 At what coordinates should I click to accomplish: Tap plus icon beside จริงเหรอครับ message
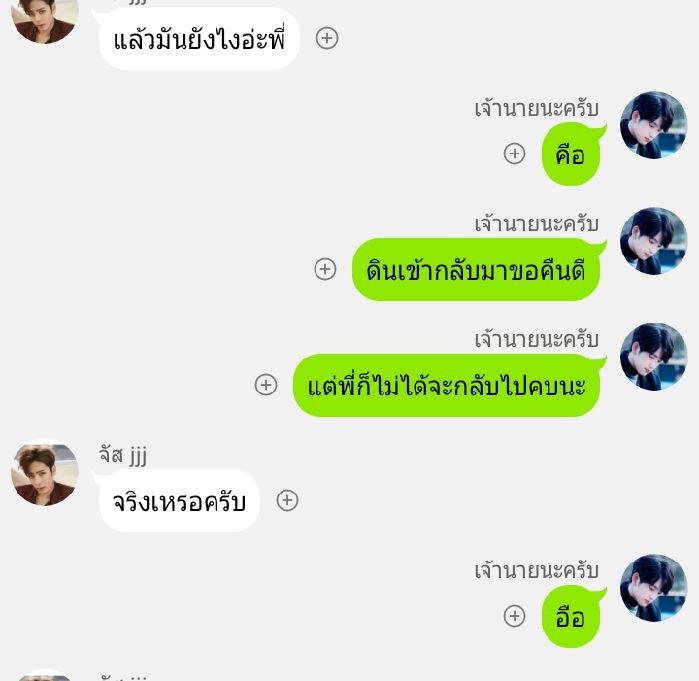[x=287, y=500]
